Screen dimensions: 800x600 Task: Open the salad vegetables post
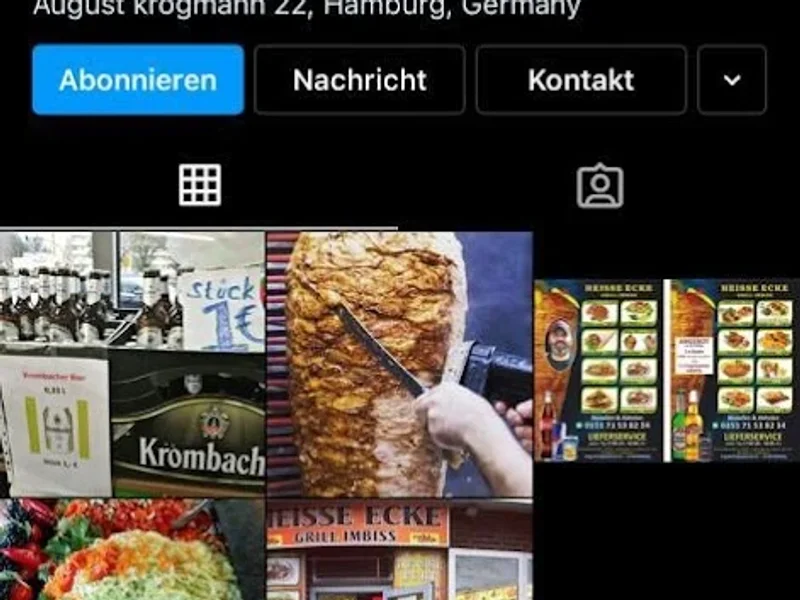pos(132,550)
